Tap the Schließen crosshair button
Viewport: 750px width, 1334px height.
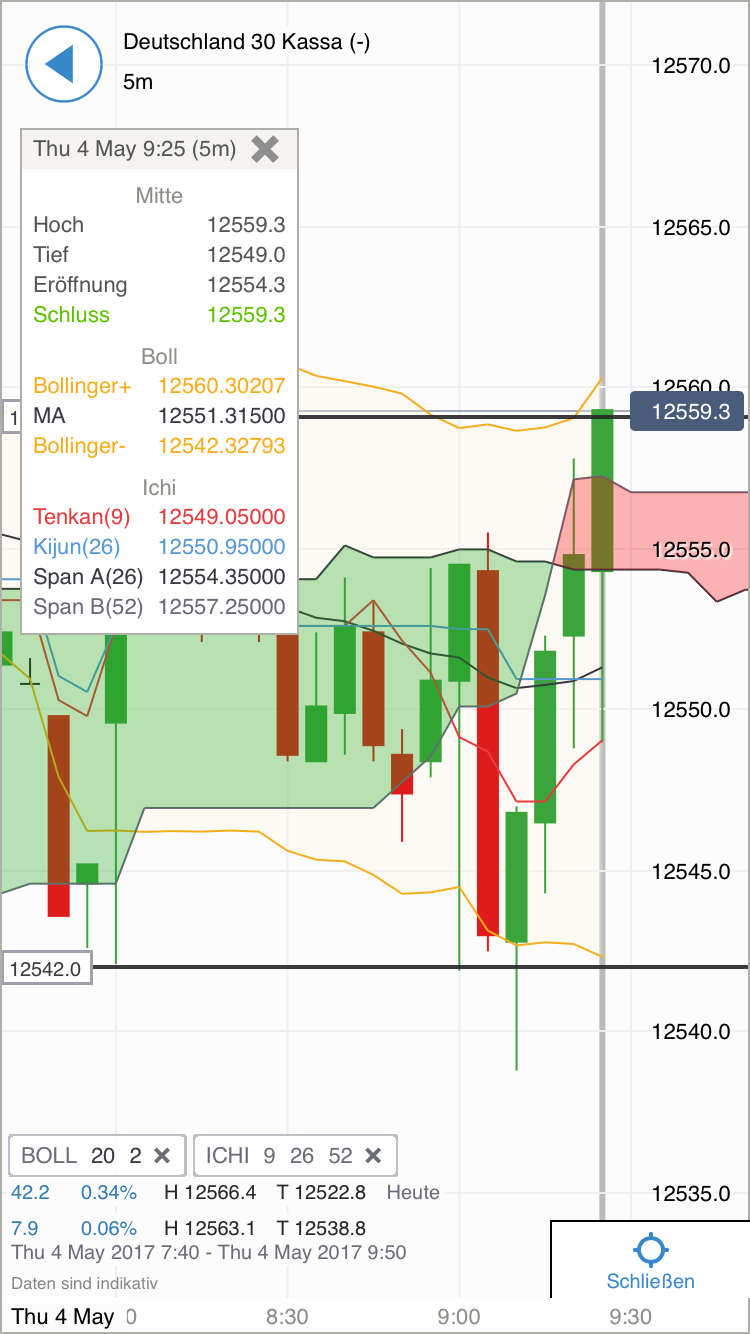(650, 1260)
